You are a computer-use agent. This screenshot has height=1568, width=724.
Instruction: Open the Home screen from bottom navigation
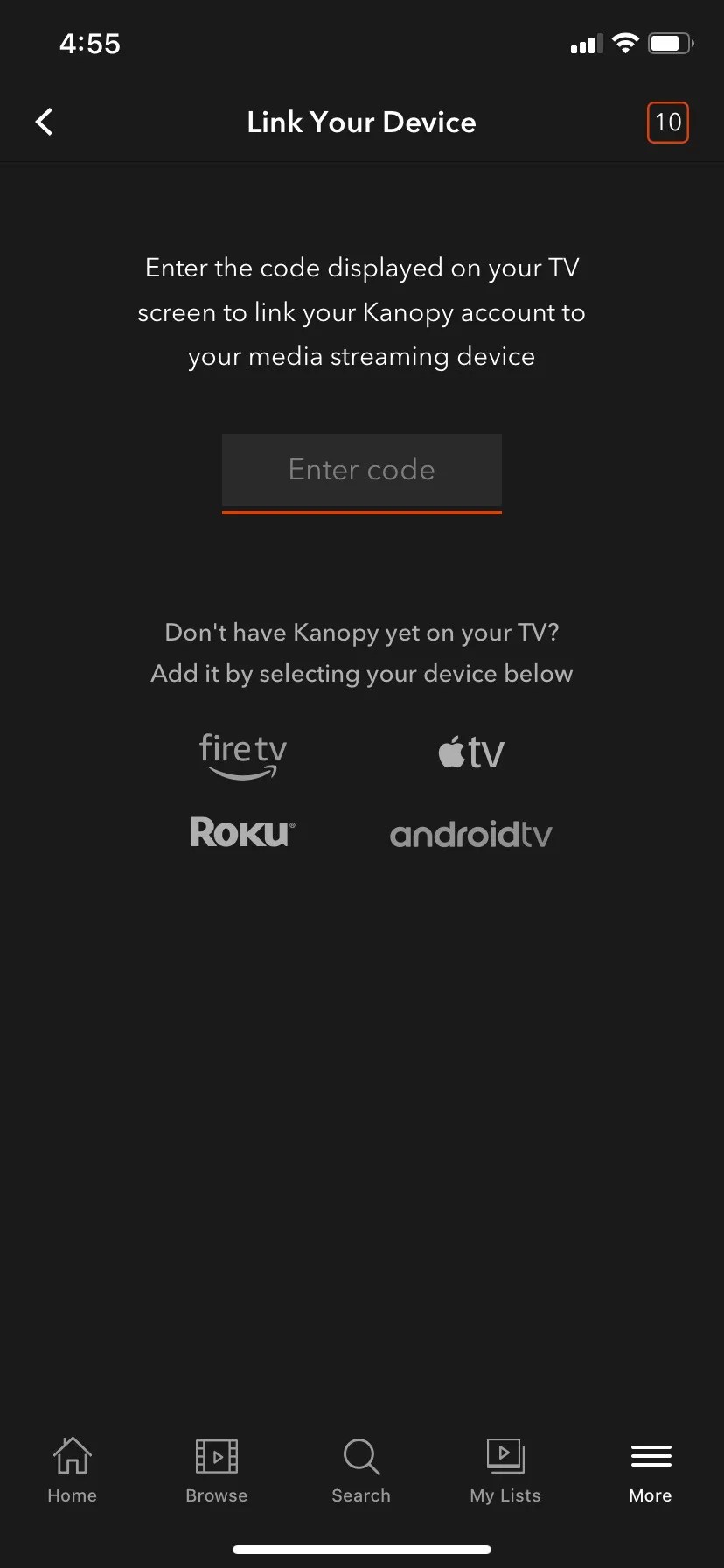[x=72, y=1470]
